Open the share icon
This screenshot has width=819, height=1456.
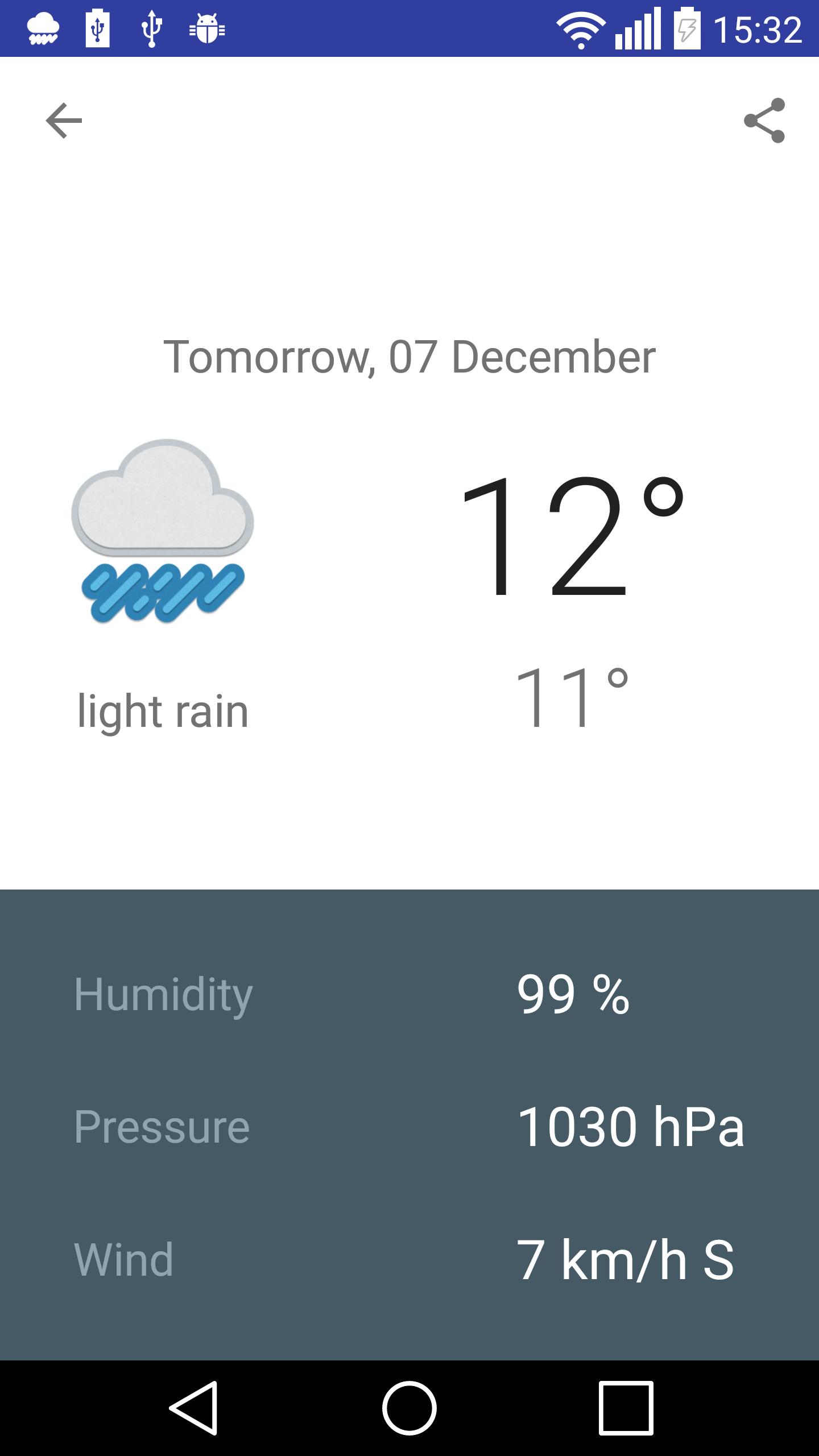765,121
